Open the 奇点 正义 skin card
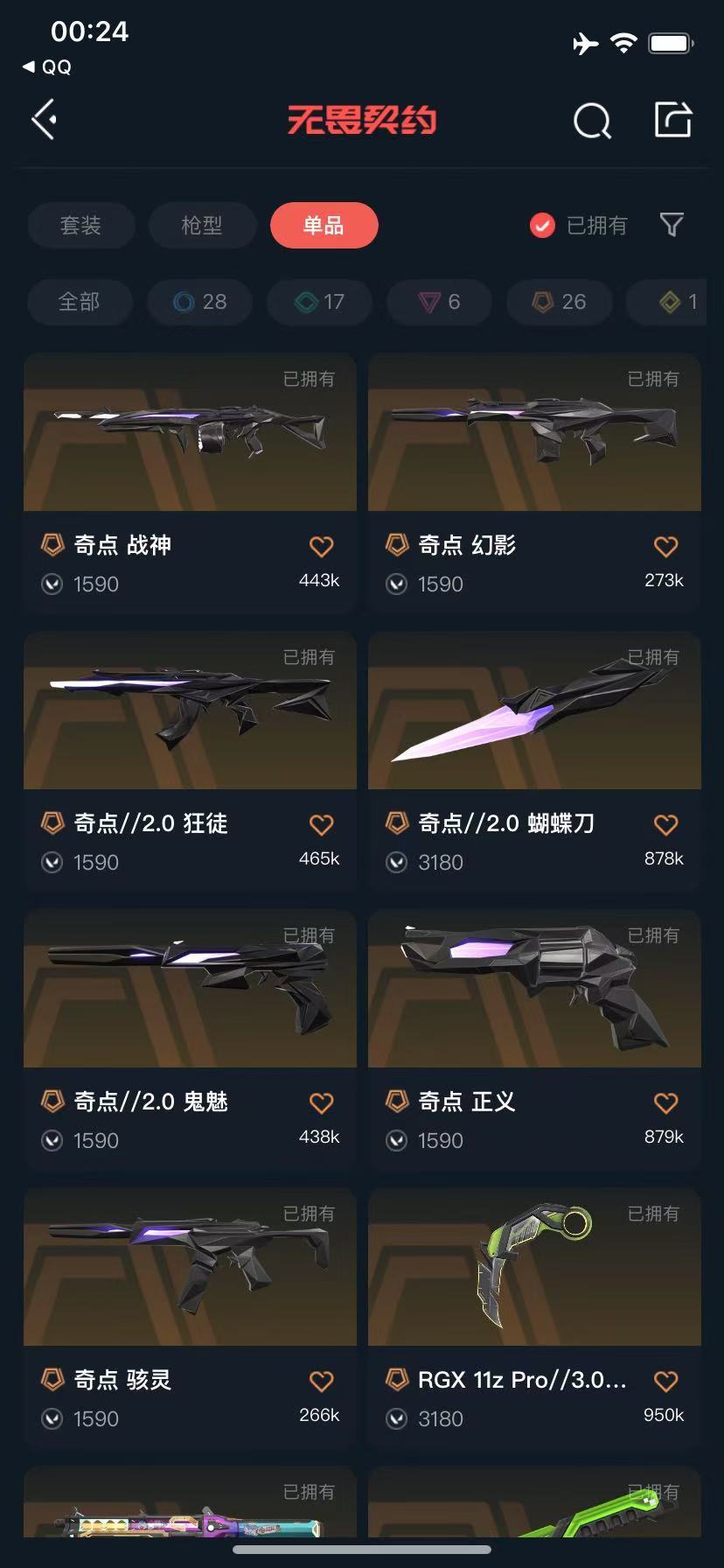Viewport: 724px width, 1568px height. [x=534, y=1039]
